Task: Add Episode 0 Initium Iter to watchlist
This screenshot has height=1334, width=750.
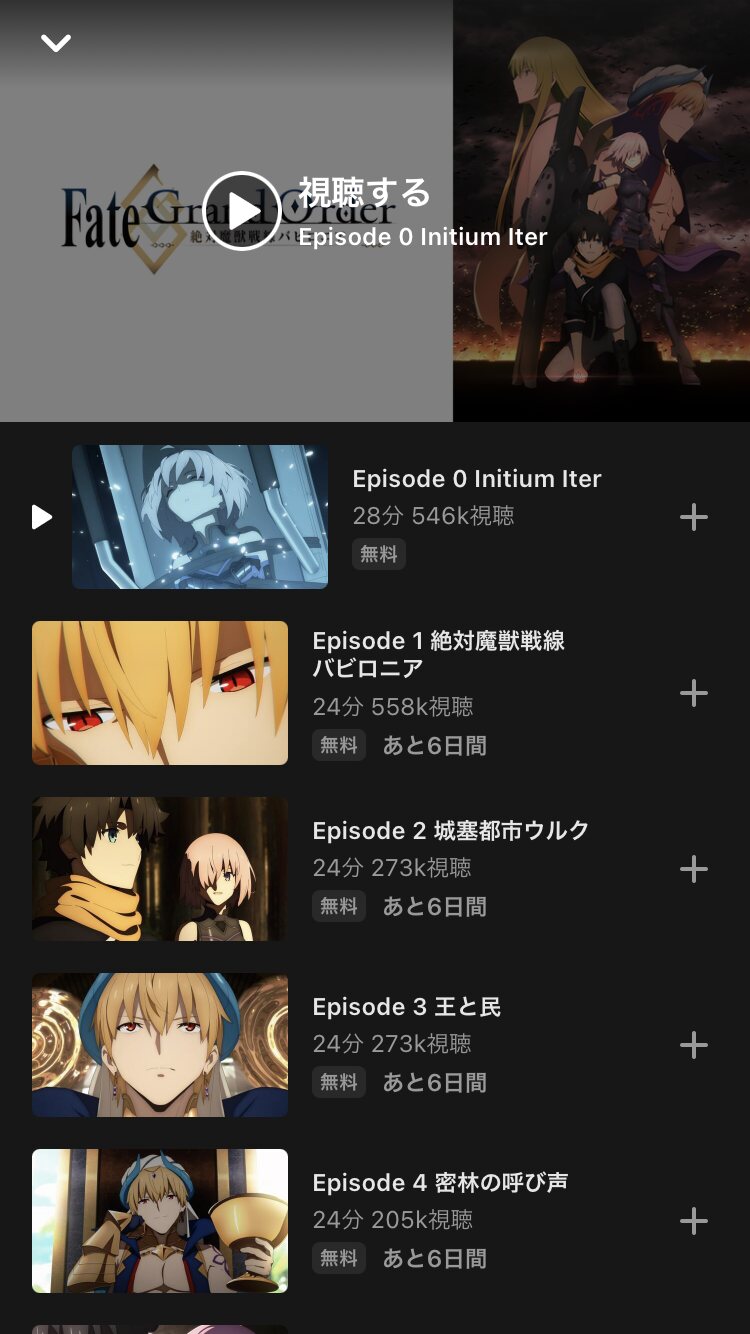Action: point(693,517)
